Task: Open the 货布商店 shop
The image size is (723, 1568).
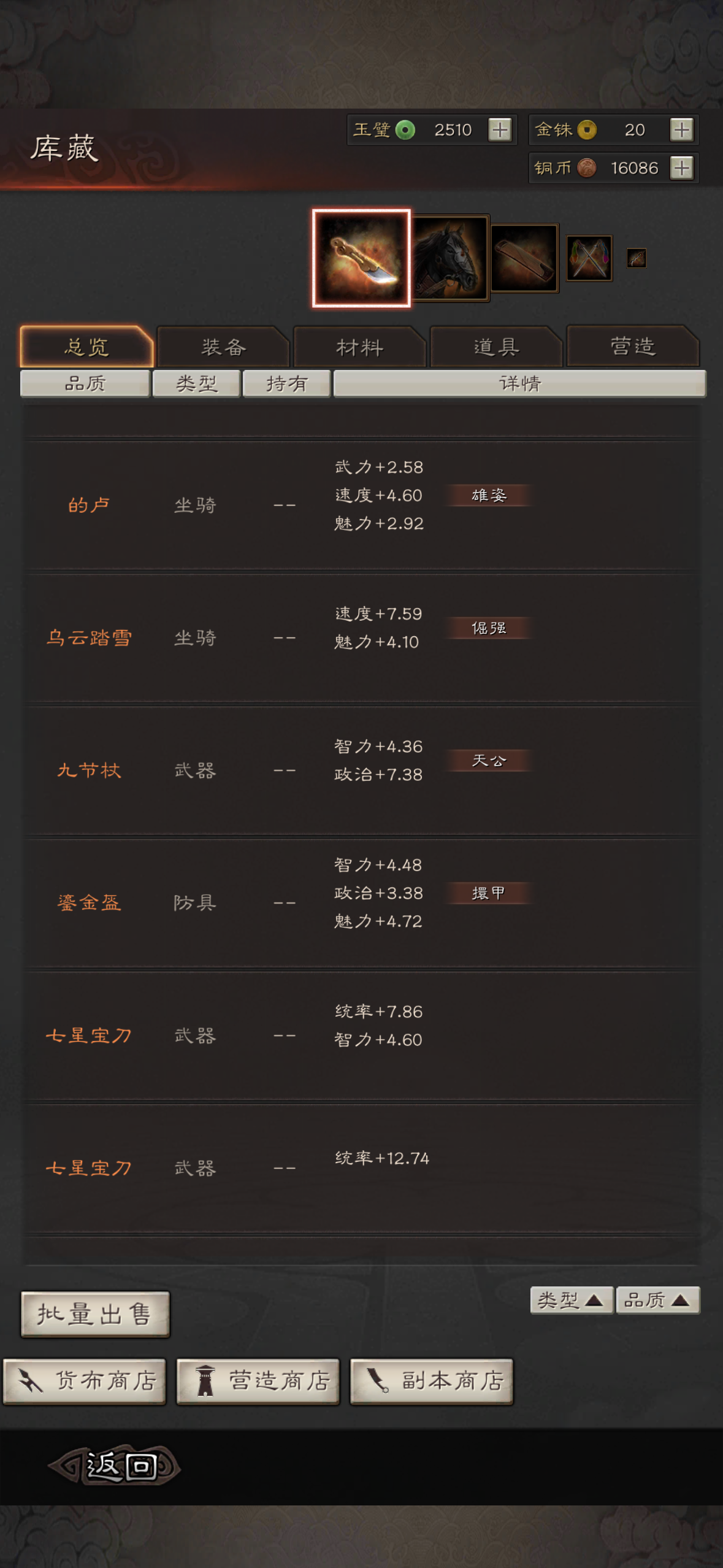Action: point(85,1382)
